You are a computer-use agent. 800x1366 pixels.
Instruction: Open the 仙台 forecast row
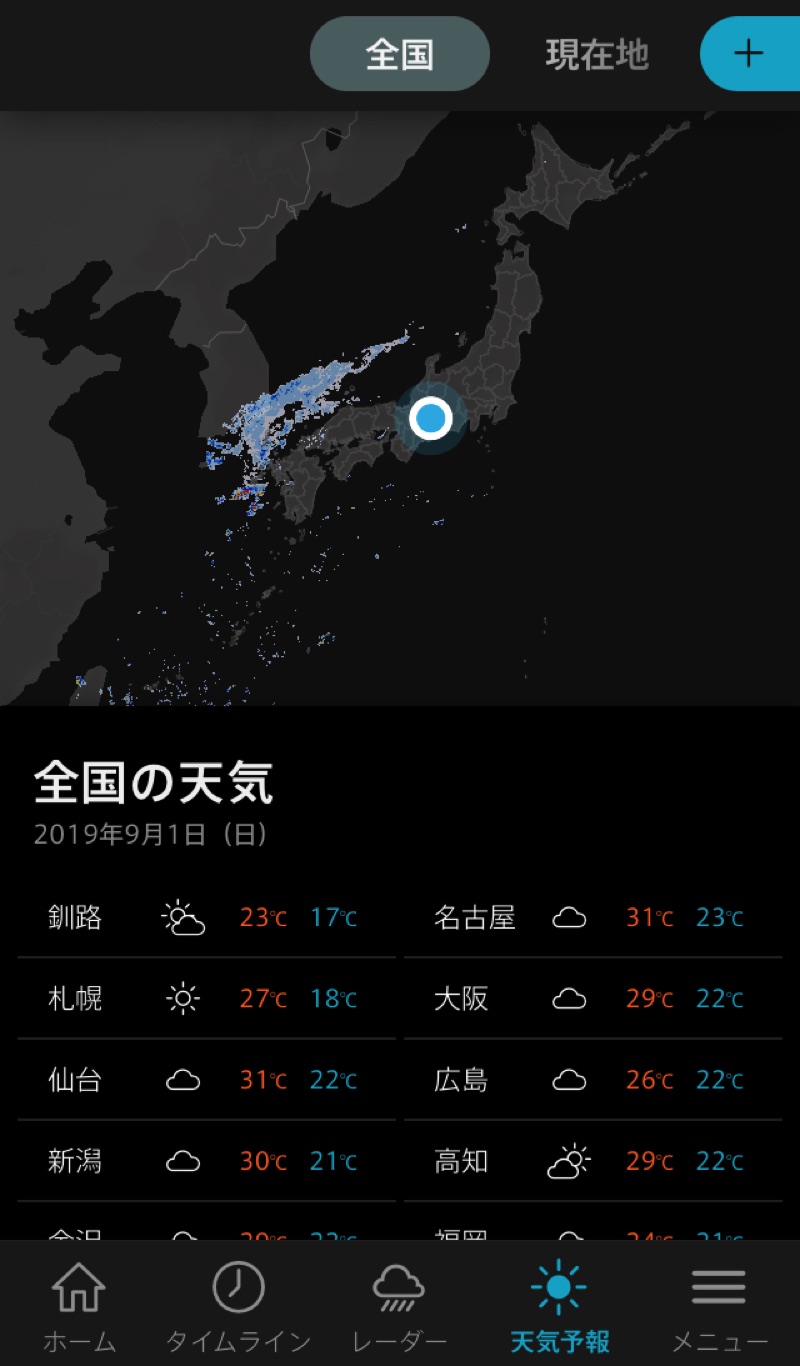coord(206,1080)
